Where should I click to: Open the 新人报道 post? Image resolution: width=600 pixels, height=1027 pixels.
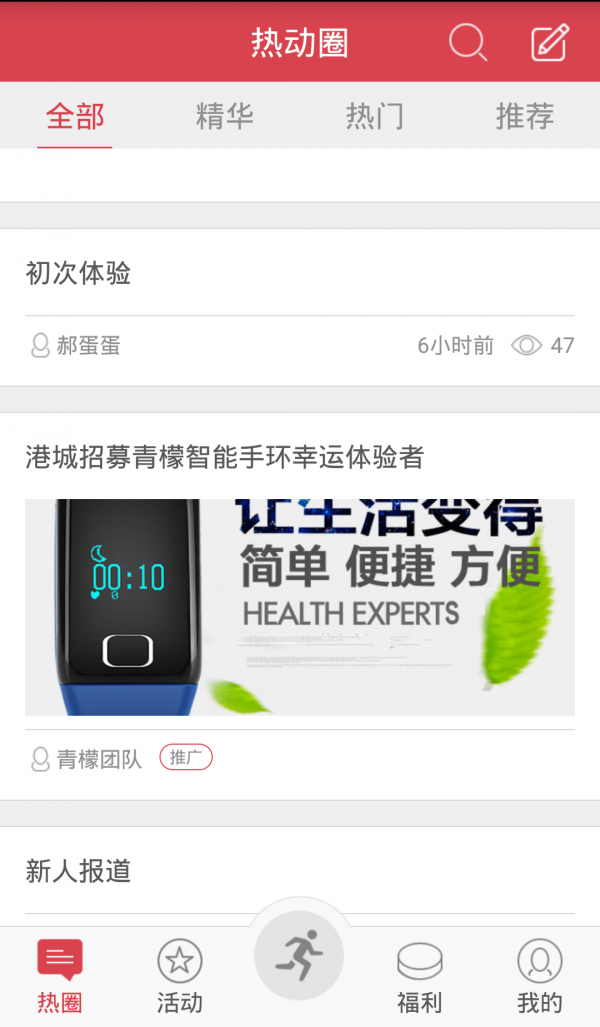pos(79,871)
